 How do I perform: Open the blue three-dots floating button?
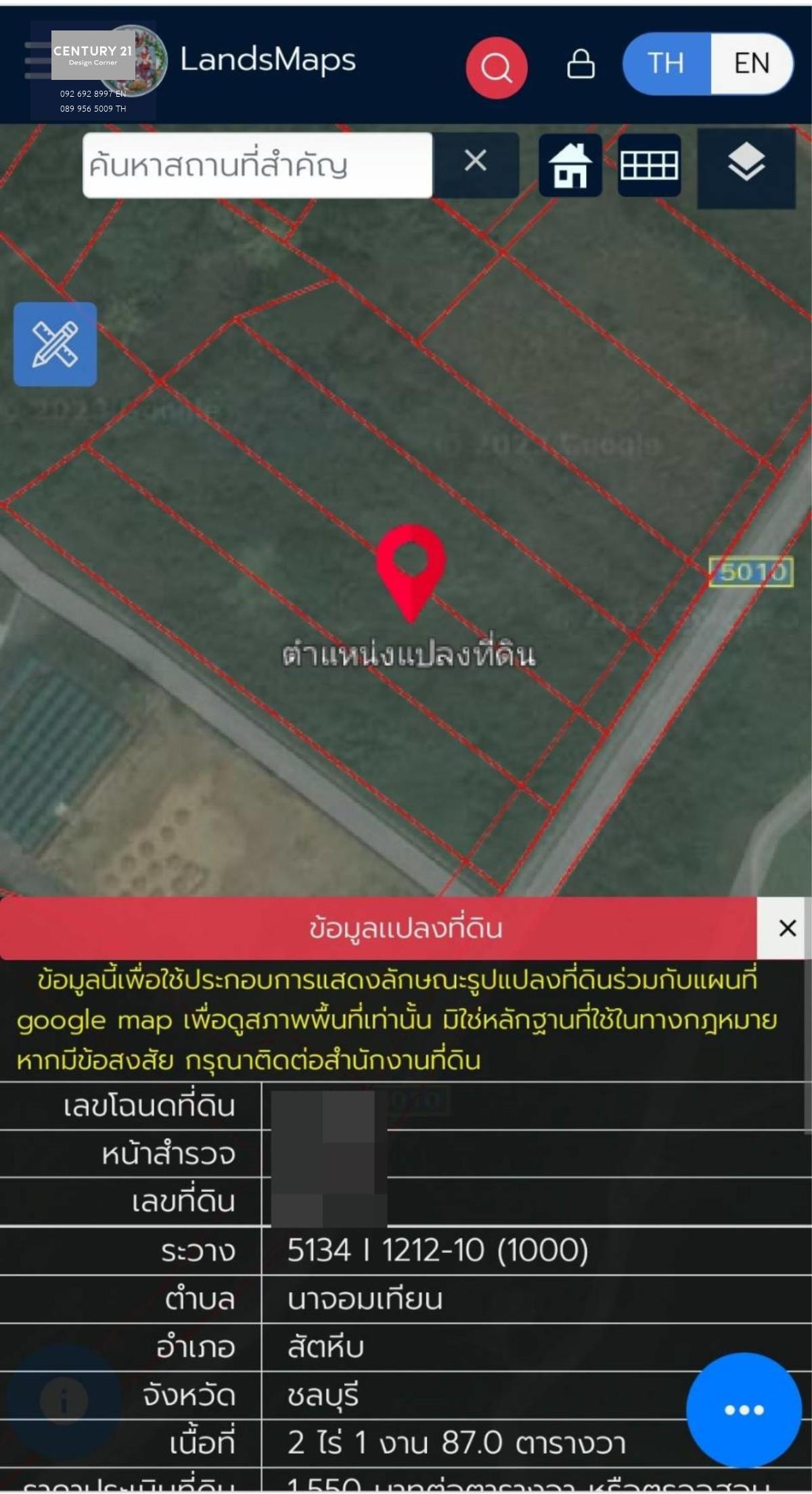pyautogui.click(x=744, y=1410)
